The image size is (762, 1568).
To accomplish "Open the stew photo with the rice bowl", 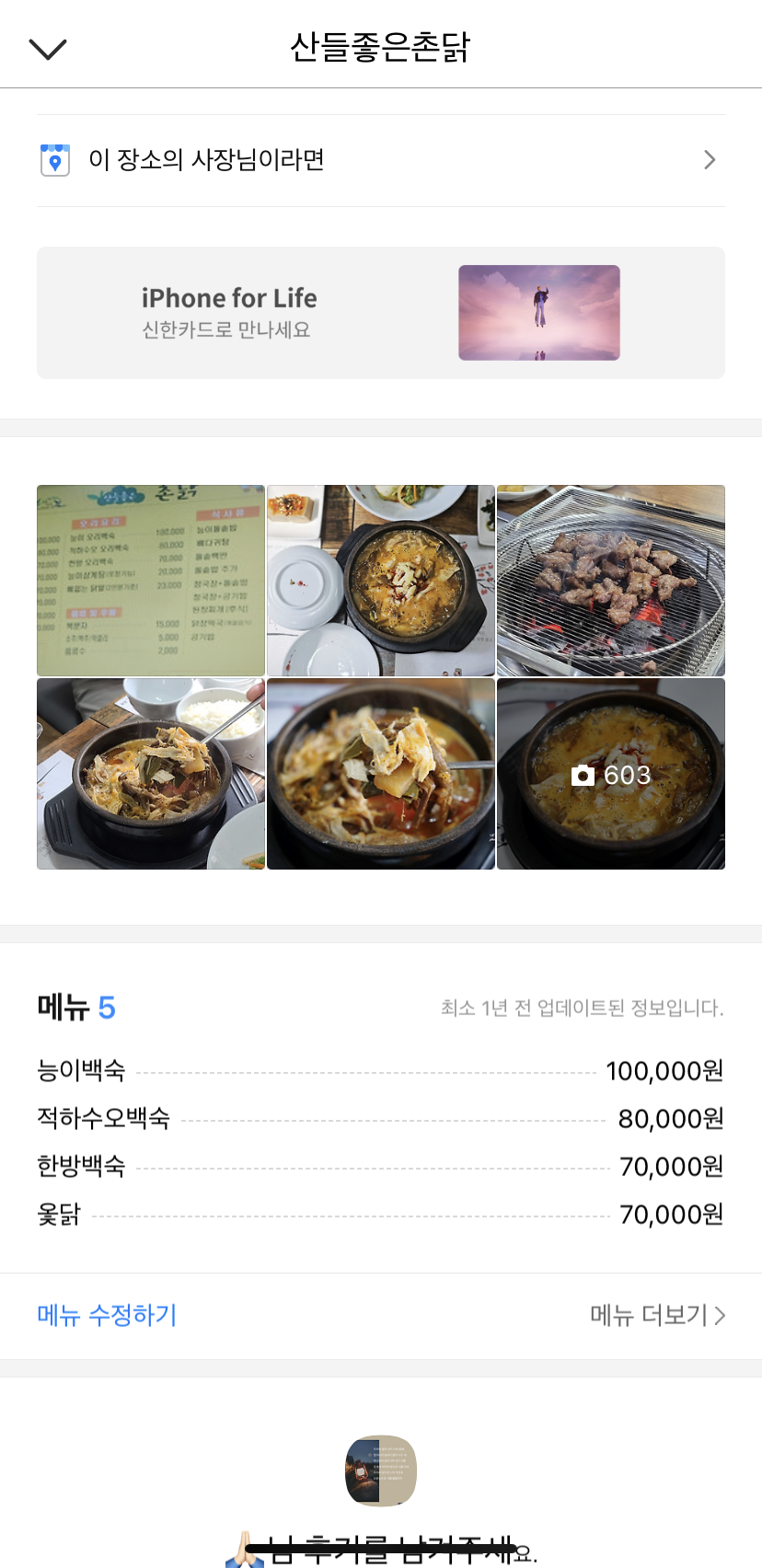I will [x=151, y=774].
